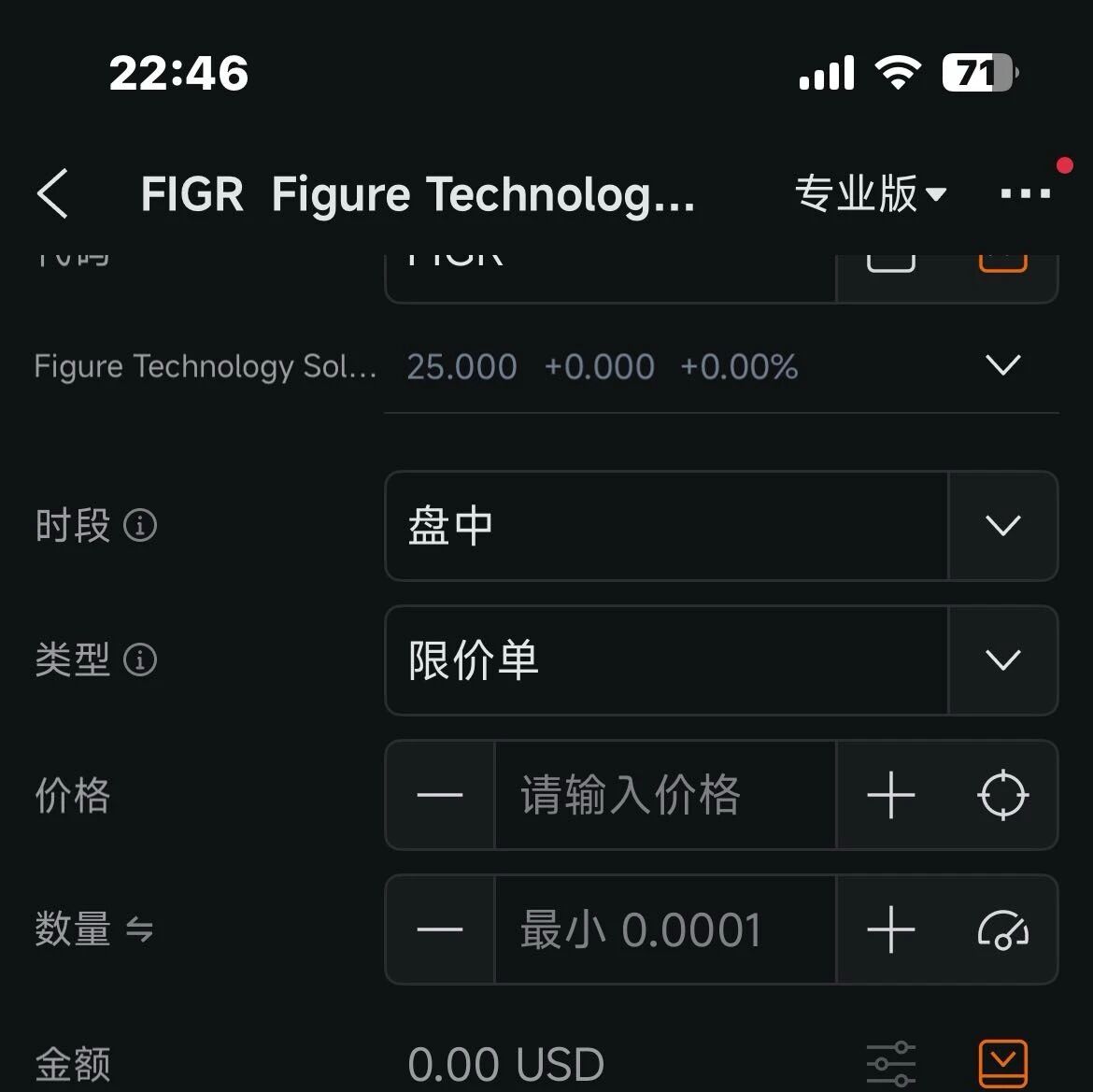The image size is (1093, 1092).
Task: Open the sliders settings icon beside 金额
Action: click(891, 1064)
